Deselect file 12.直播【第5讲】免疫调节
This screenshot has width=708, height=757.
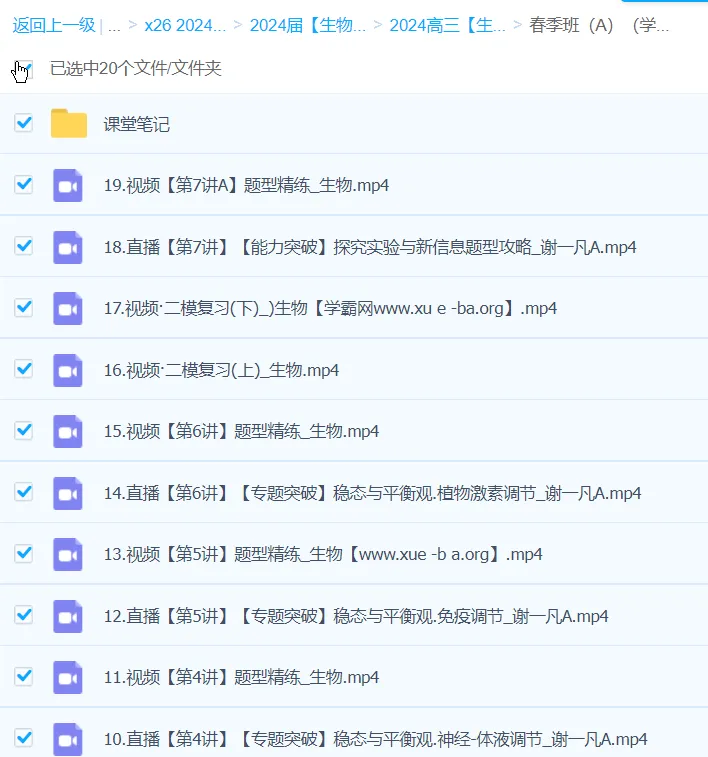click(24, 615)
